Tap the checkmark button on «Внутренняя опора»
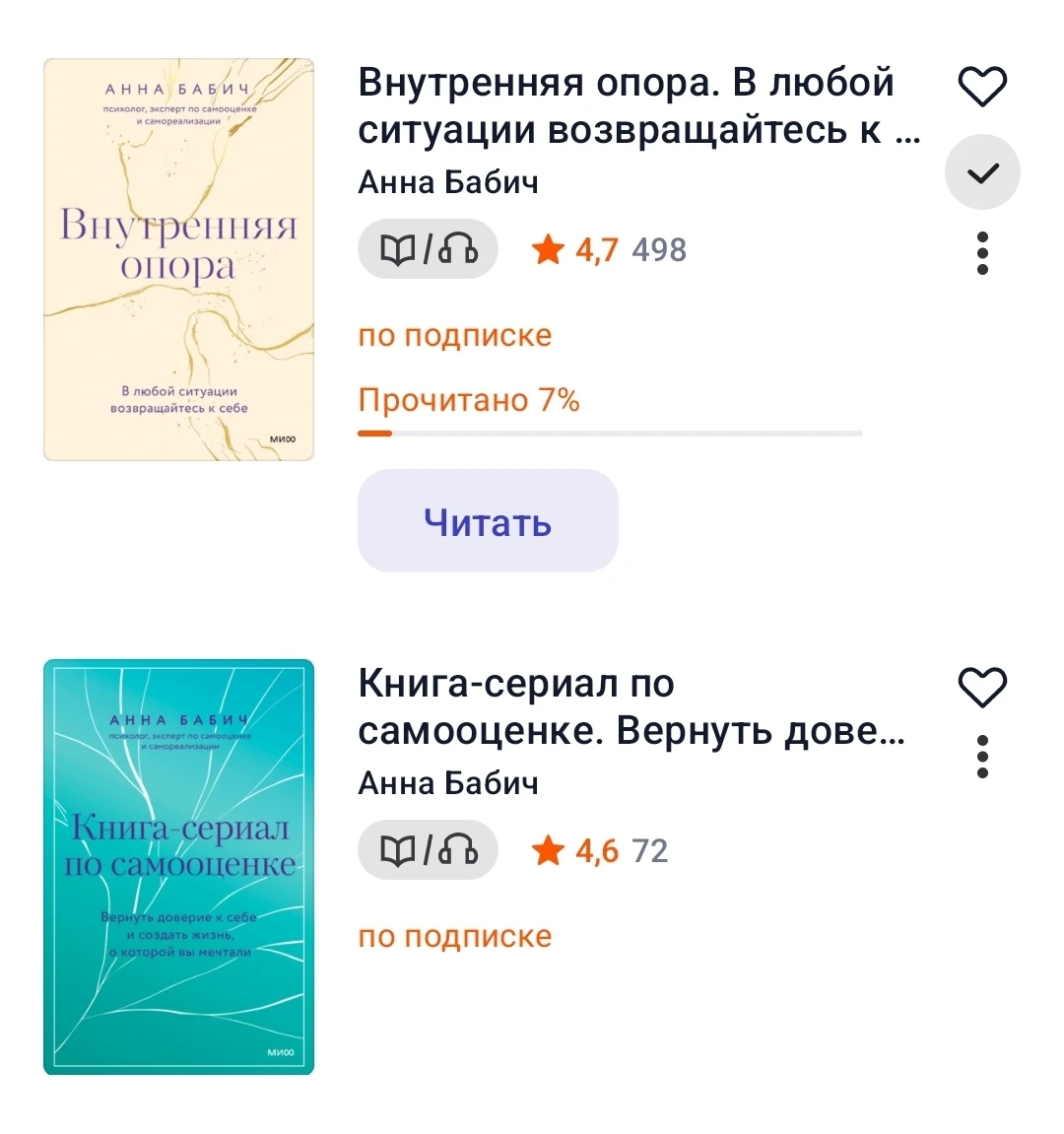The width and height of the screenshot is (1064, 1134). tap(982, 173)
